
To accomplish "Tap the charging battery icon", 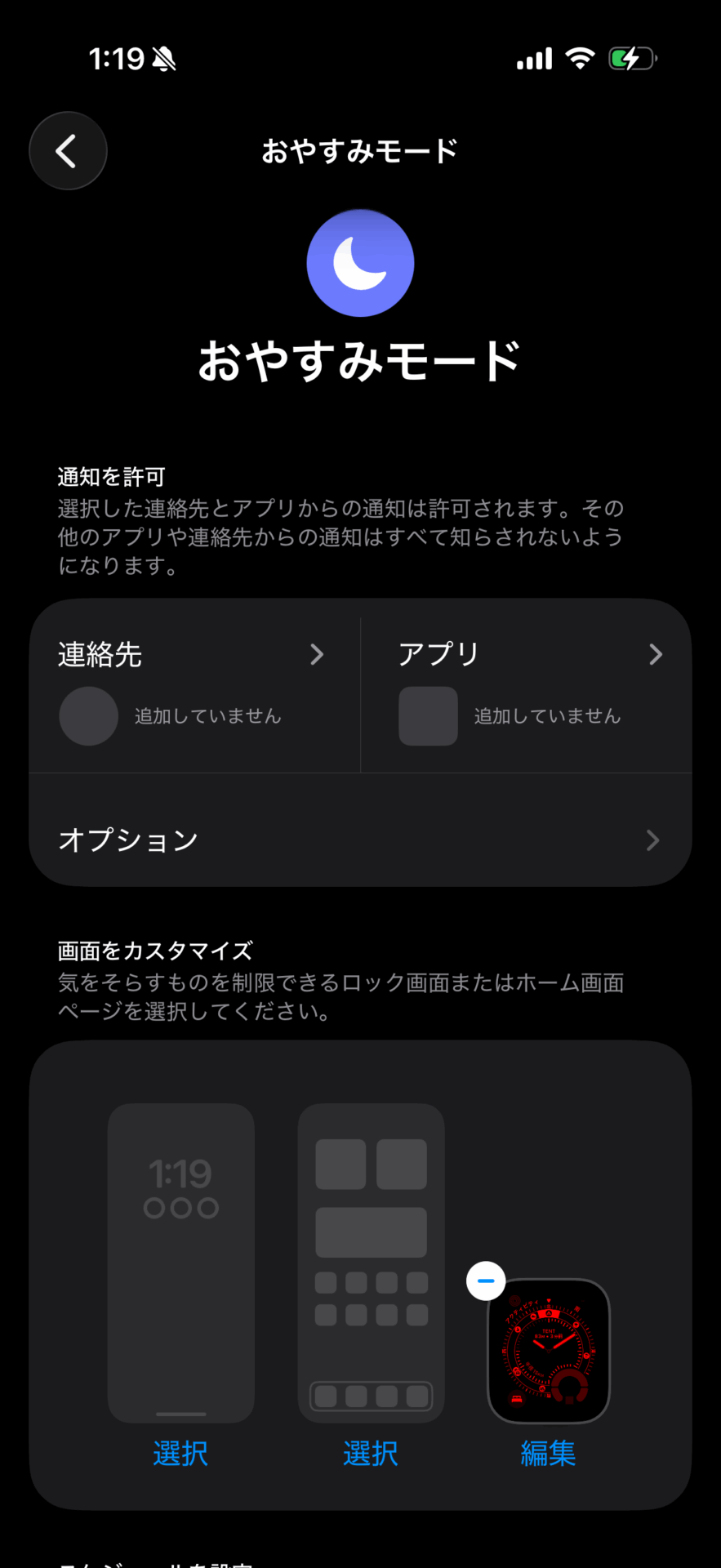I will [632, 57].
